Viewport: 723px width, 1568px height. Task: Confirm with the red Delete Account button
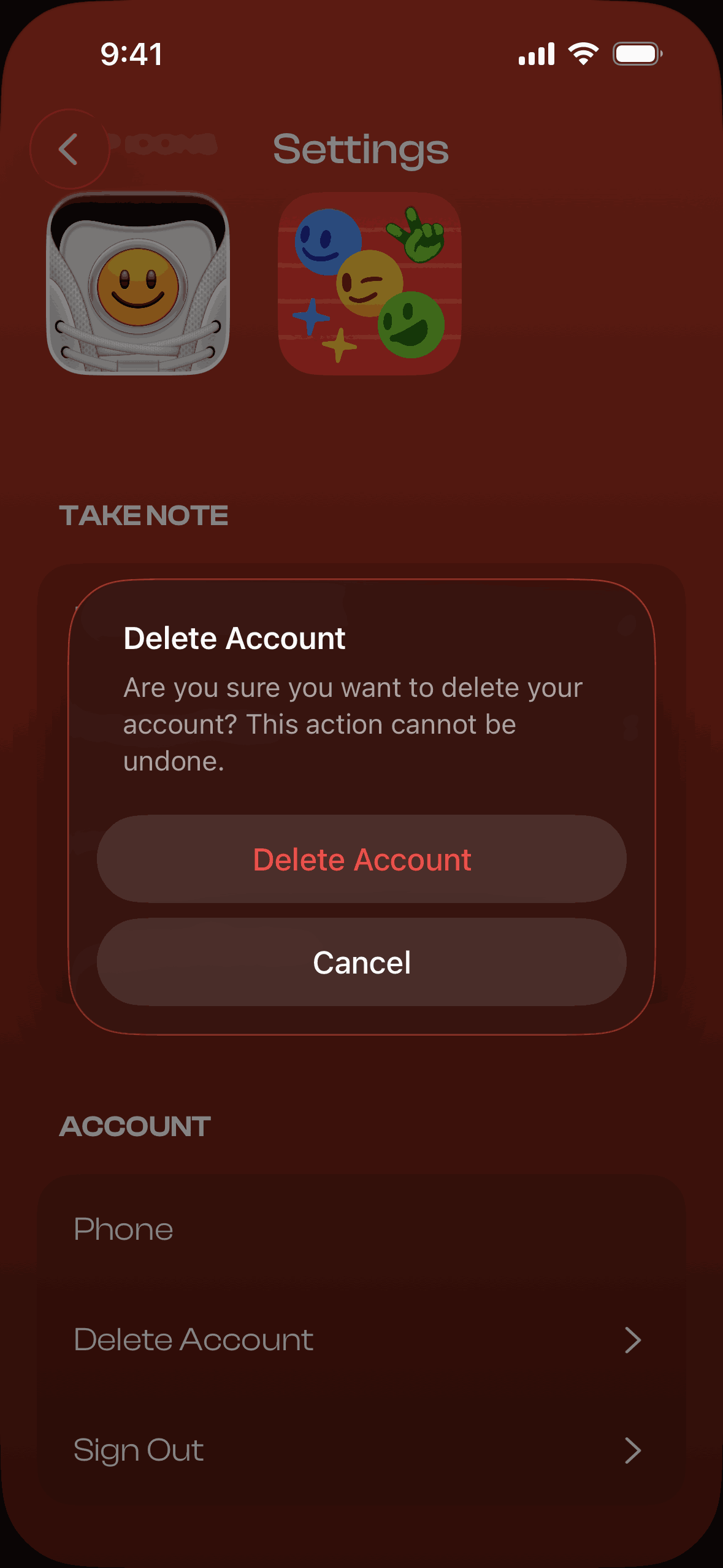[x=361, y=859]
